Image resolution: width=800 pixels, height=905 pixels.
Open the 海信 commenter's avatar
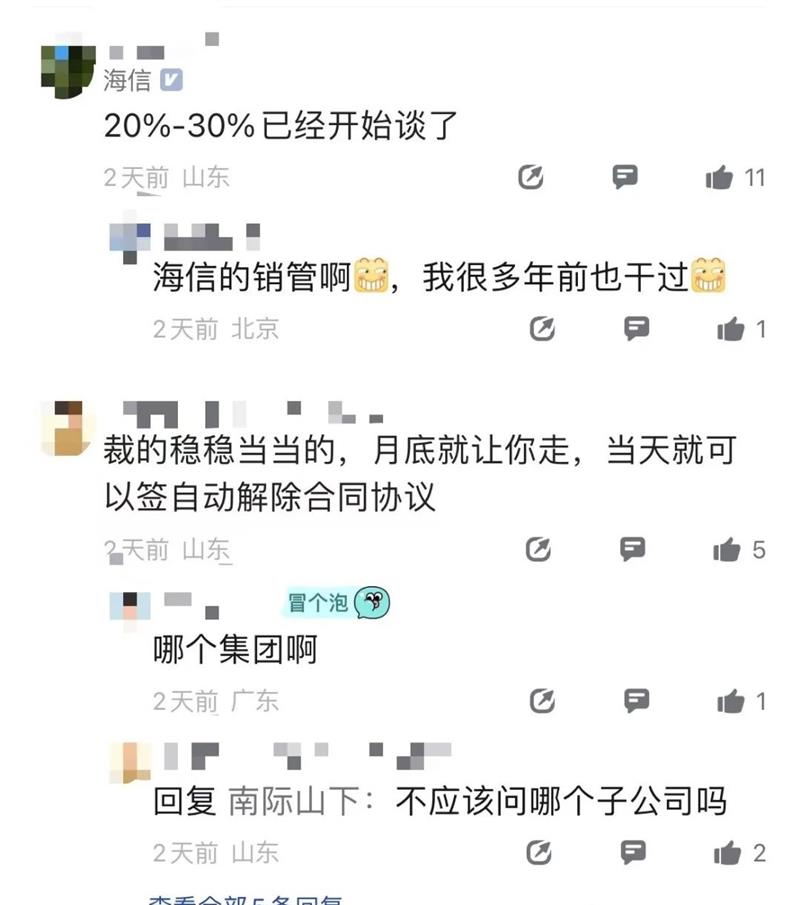click(x=67, y=70)
